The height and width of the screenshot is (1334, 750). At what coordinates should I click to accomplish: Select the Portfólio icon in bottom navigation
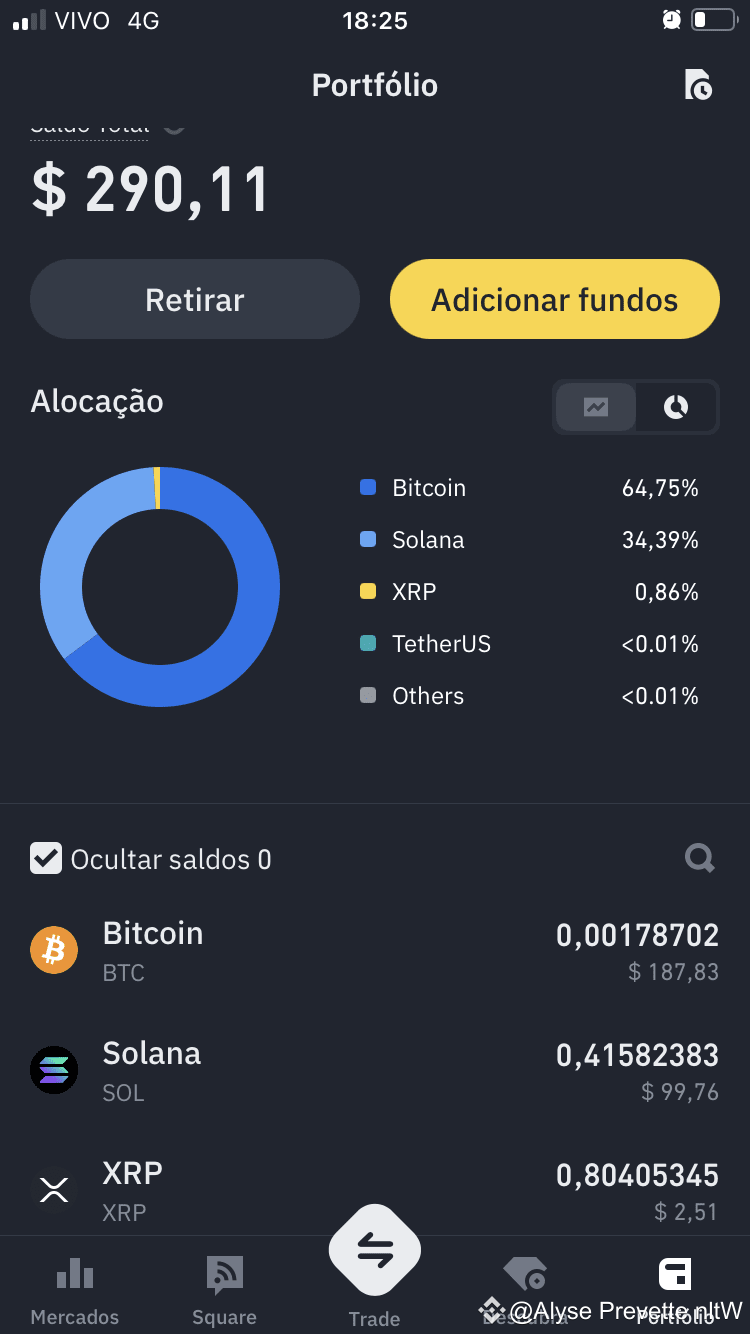click(x=675, y=1272)
